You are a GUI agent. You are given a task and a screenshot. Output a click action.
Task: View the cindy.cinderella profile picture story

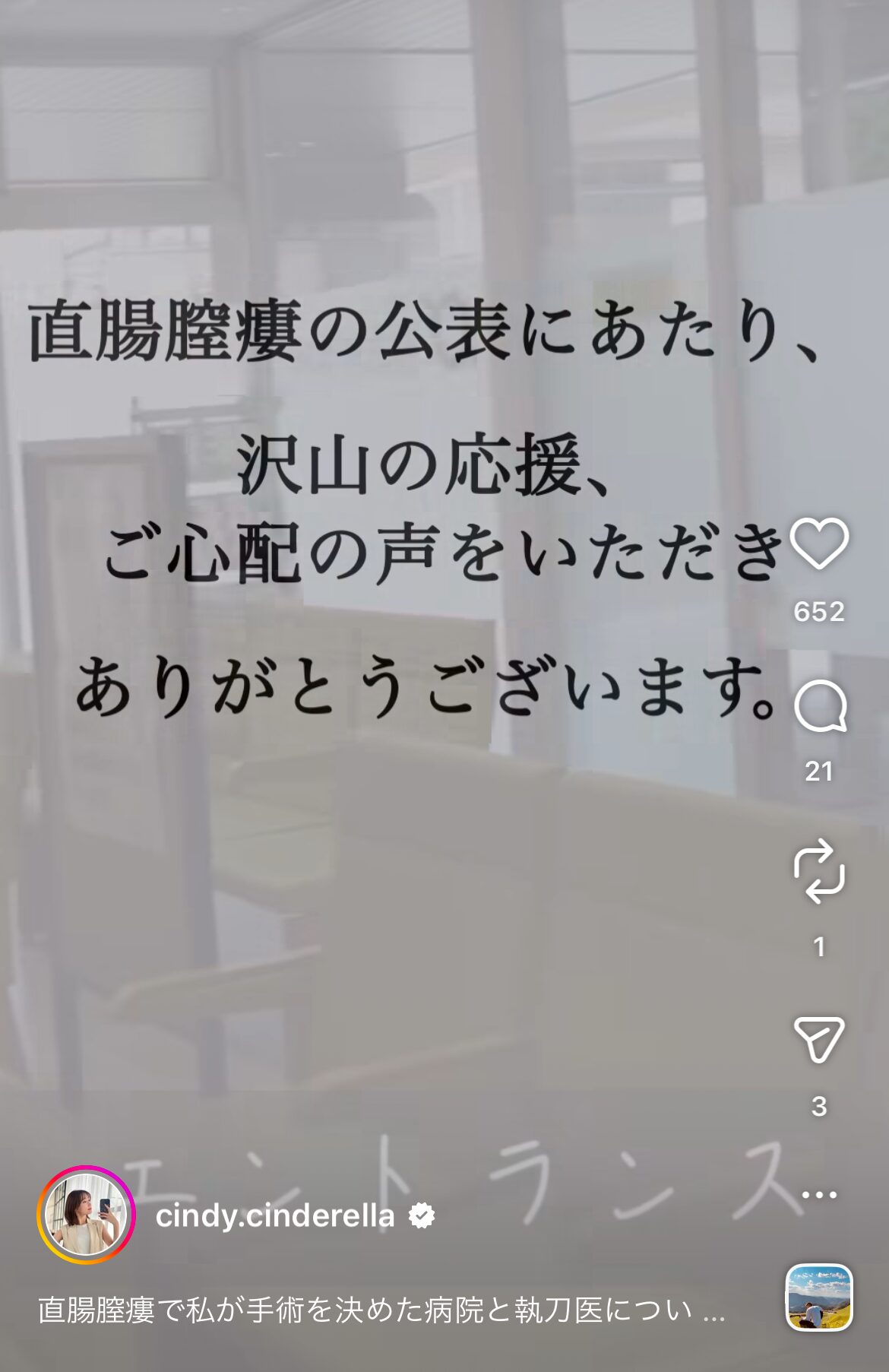(x=86, y=1215)
